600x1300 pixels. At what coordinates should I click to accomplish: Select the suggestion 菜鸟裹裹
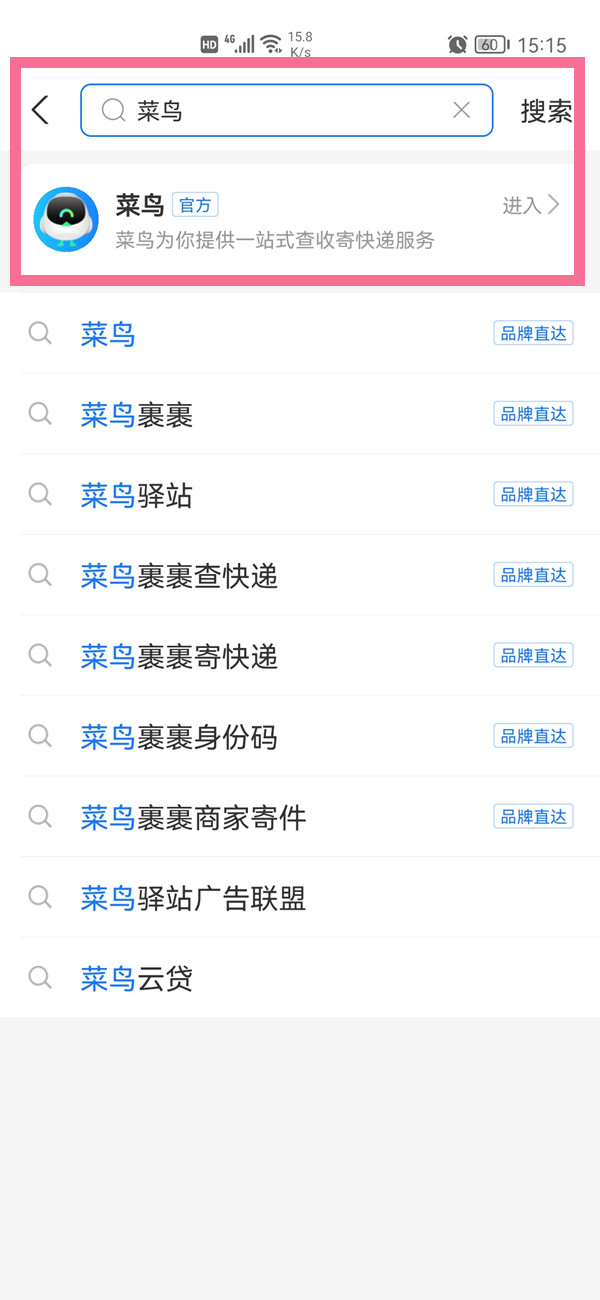(x=300, y=414)
